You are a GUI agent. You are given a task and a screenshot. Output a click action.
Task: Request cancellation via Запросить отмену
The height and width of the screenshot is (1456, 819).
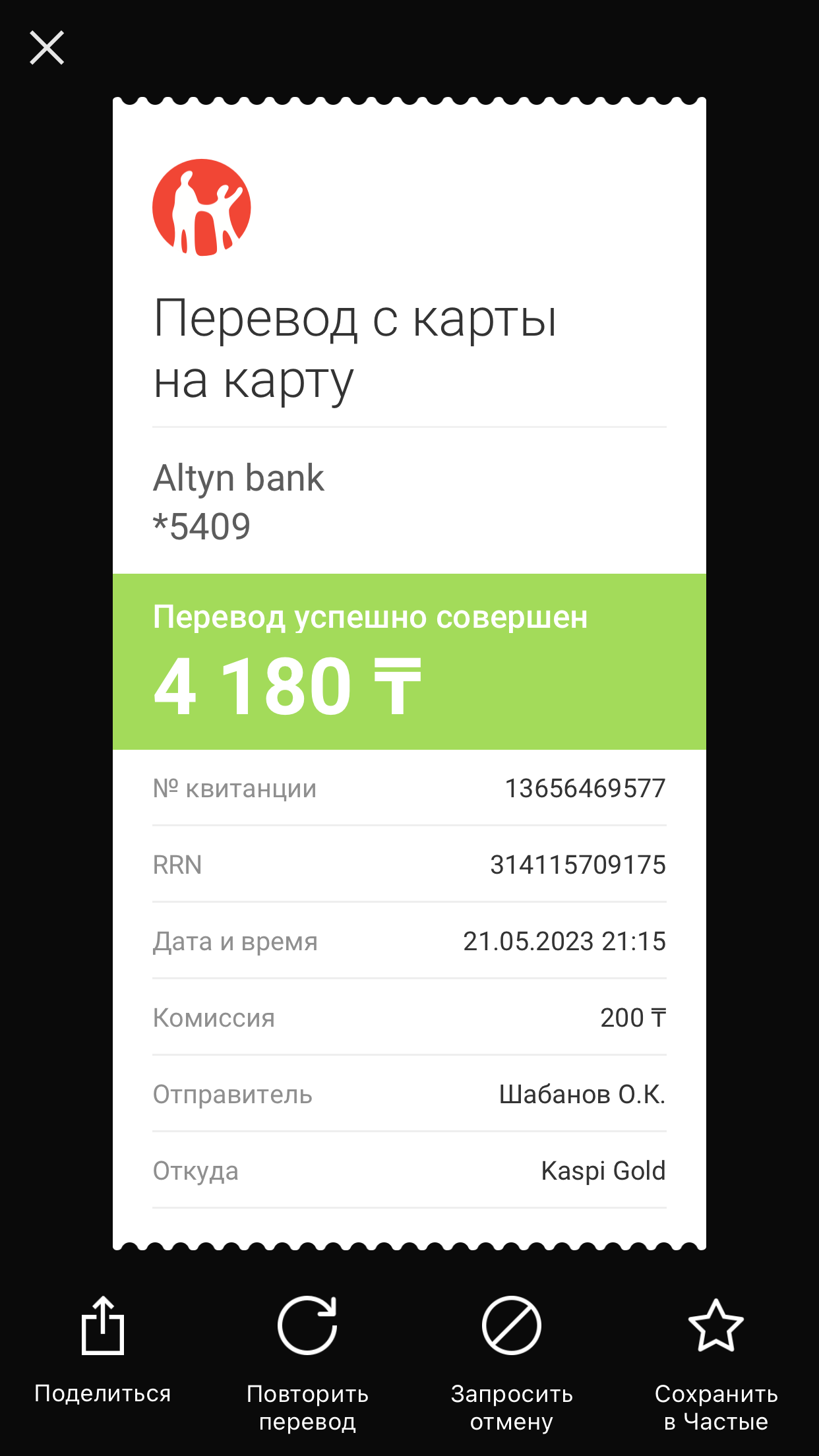pos(512,1364)
